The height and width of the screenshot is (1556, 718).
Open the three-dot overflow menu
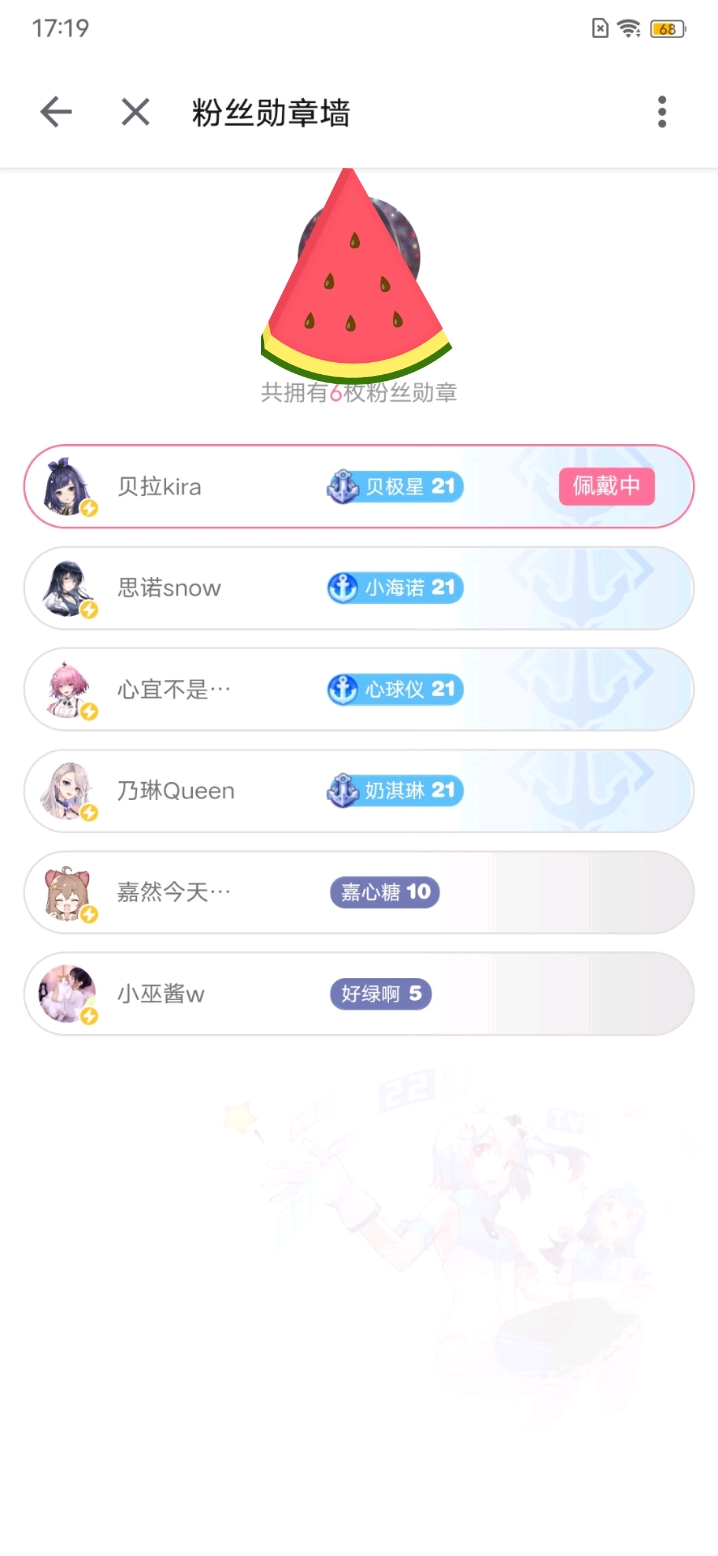(661, 112)
